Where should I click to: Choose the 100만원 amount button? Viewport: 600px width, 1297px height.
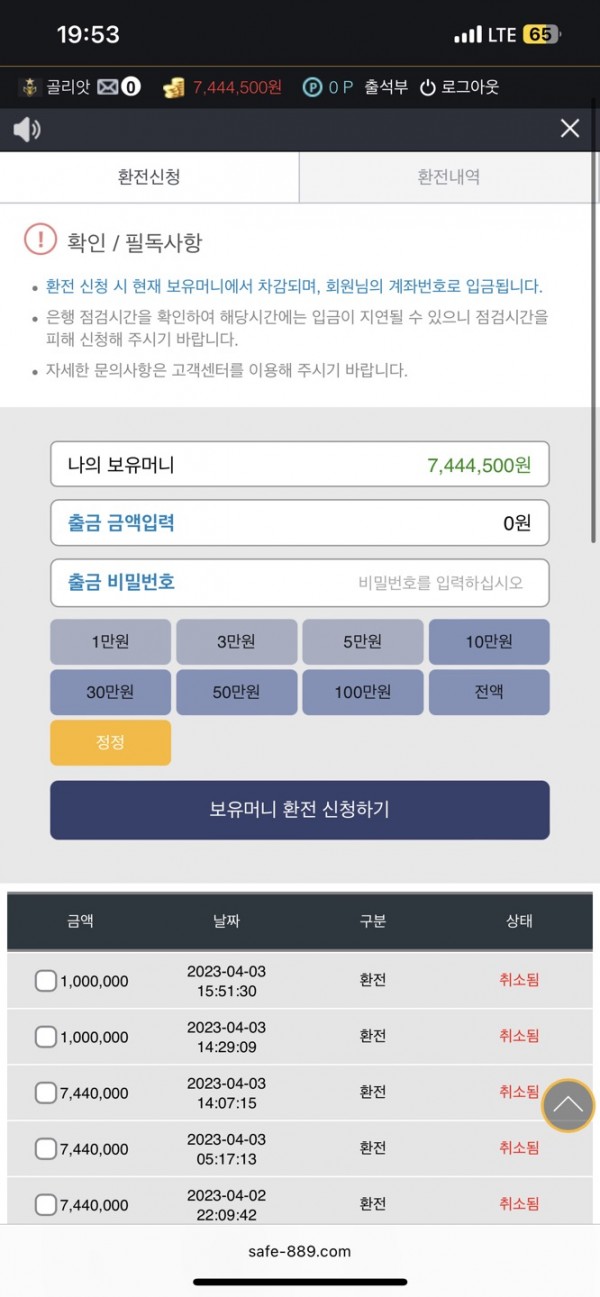(x=362, y=692)
